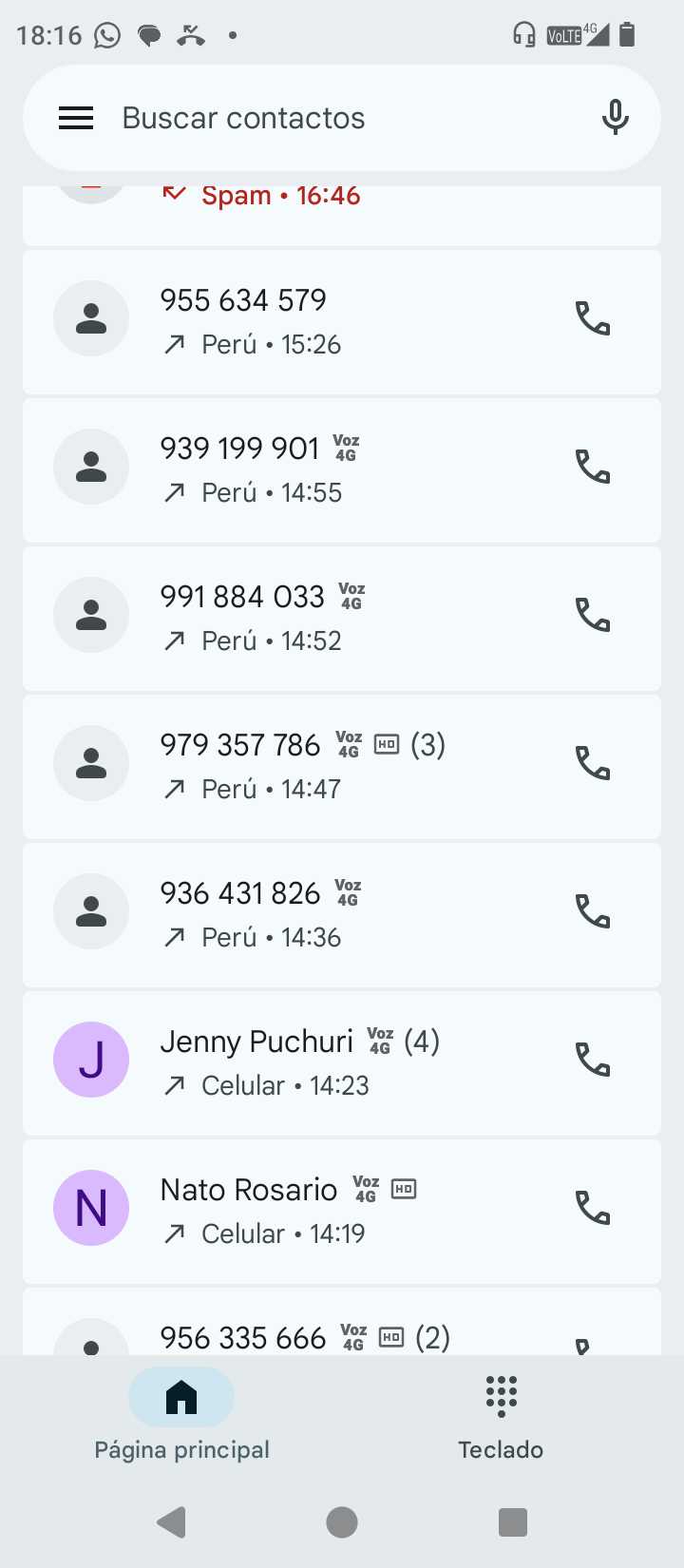This screenshot has width=684, height=1568.
Task: Open the hamburger navigation menu
Action: (76, 118)
